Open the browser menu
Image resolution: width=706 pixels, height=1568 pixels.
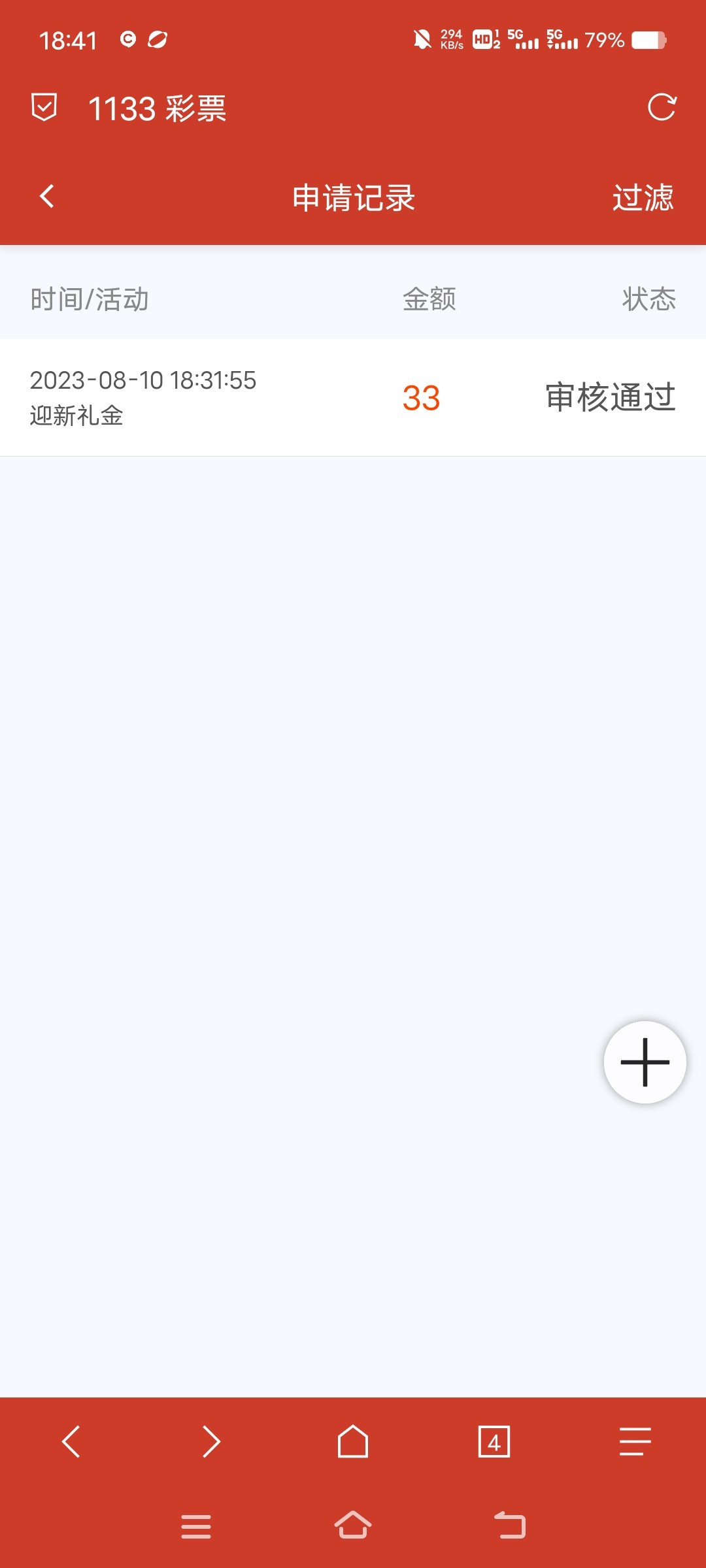(x=635, y=1441)
